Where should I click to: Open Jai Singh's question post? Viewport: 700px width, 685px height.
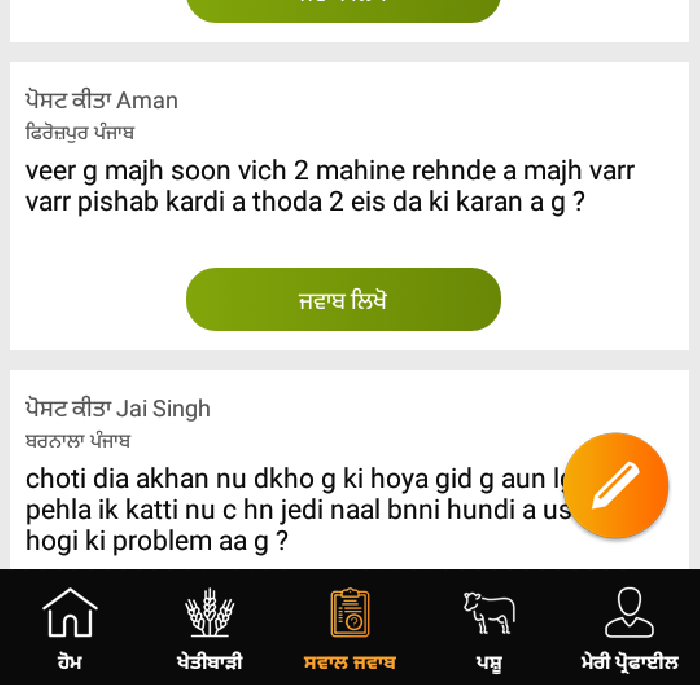(290, 510)
